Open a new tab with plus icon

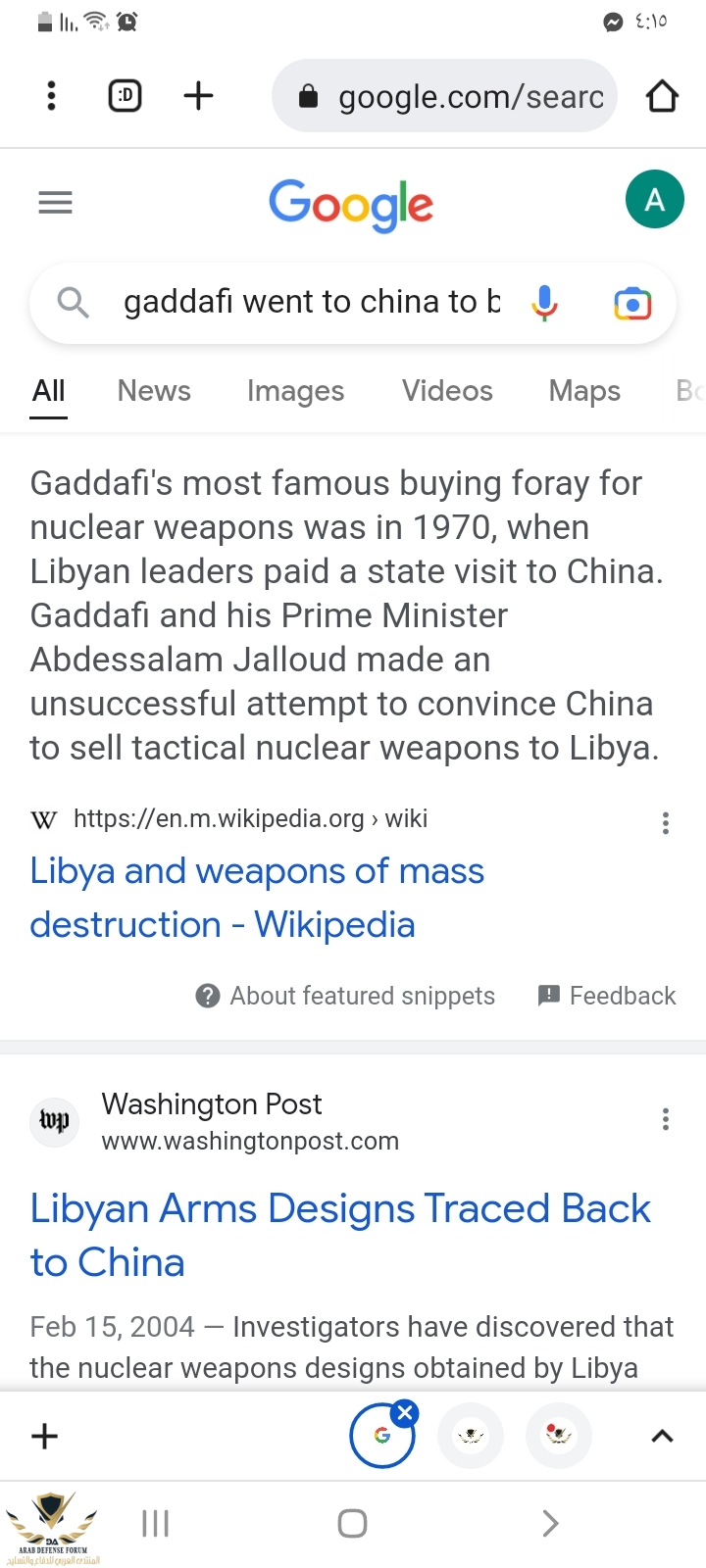point(198,95)
